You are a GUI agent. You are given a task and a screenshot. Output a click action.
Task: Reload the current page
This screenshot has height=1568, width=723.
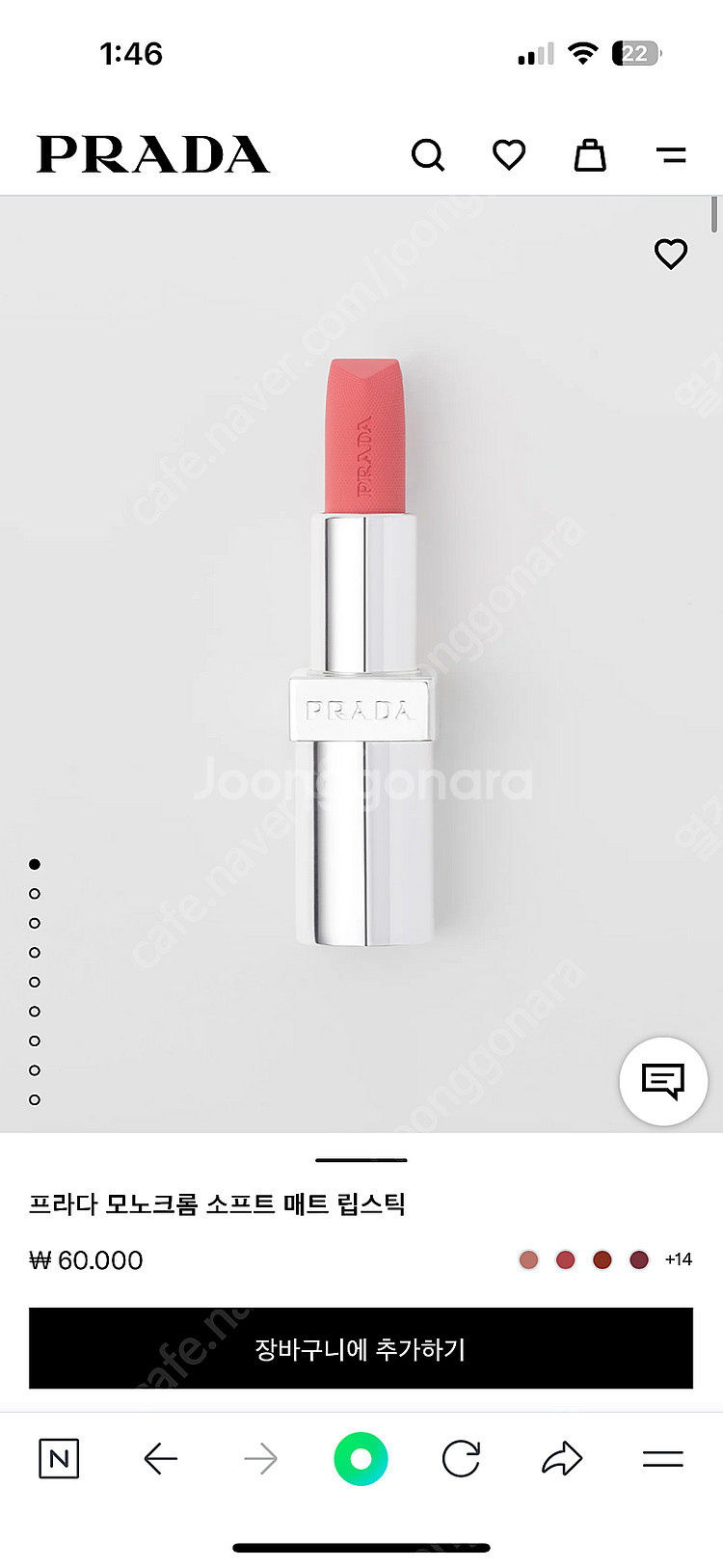click(461, 1459)
